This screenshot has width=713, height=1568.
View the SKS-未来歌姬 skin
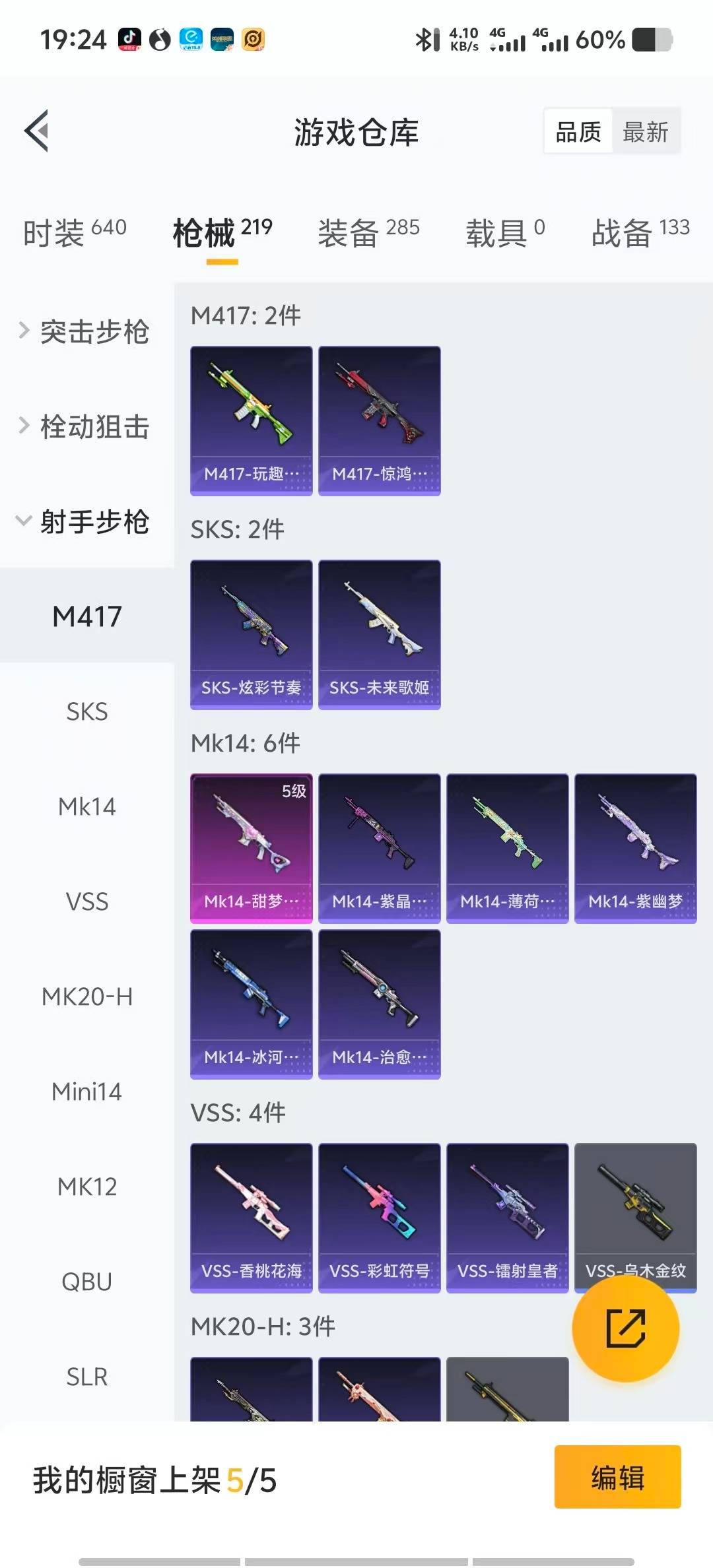point(379,634)
